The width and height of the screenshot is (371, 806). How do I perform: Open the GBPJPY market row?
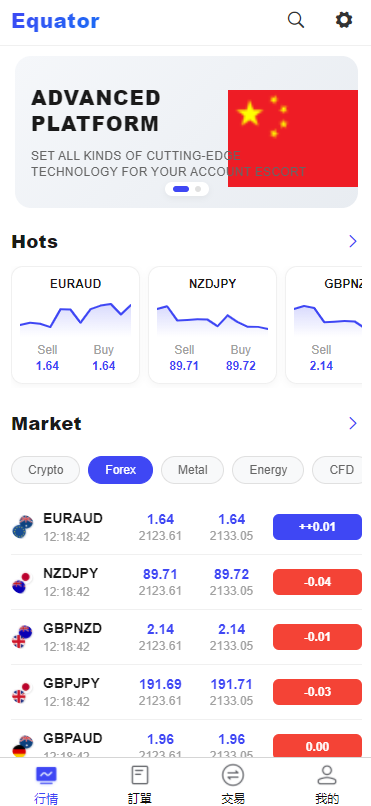click(x=186, y=692)
